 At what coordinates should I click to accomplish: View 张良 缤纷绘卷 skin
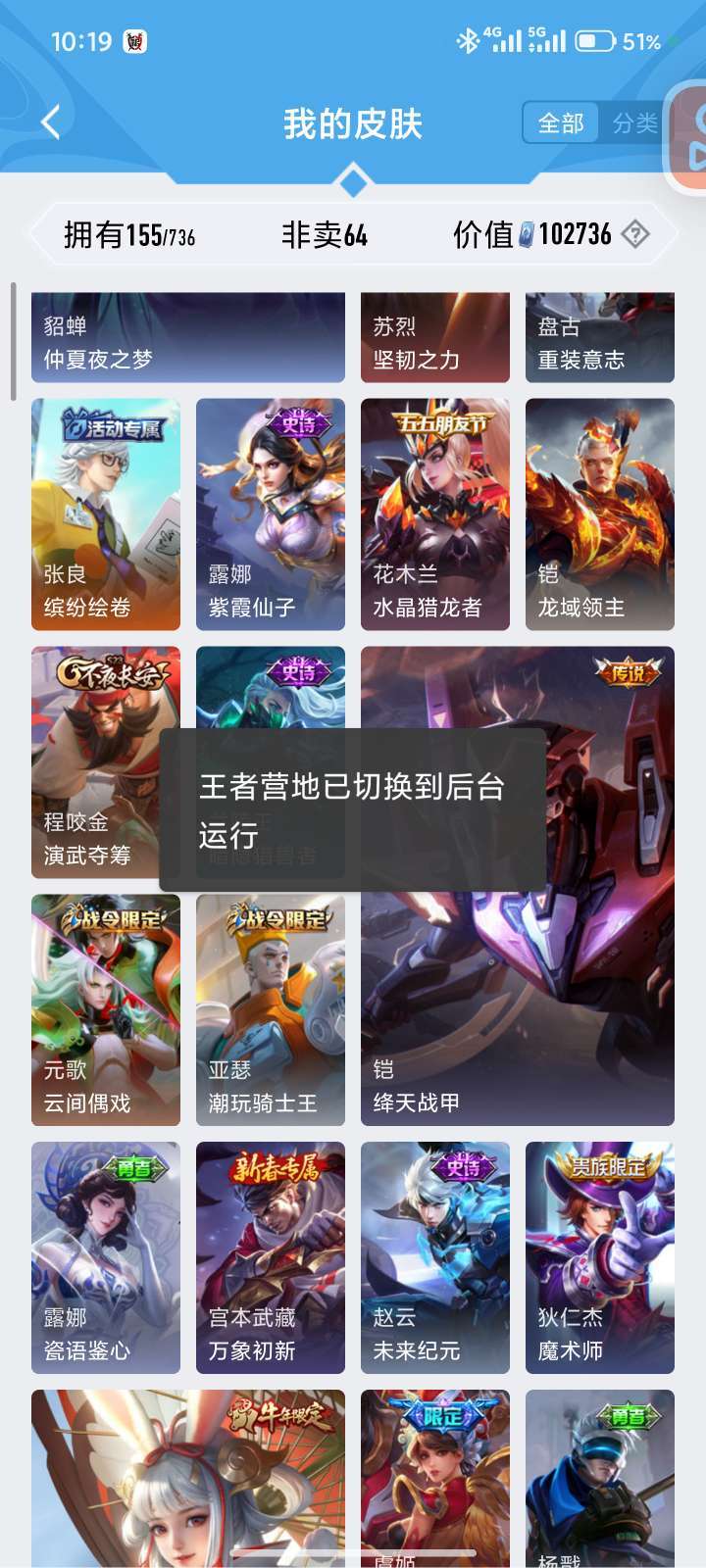pyautogui.click(x=106, y=514)
